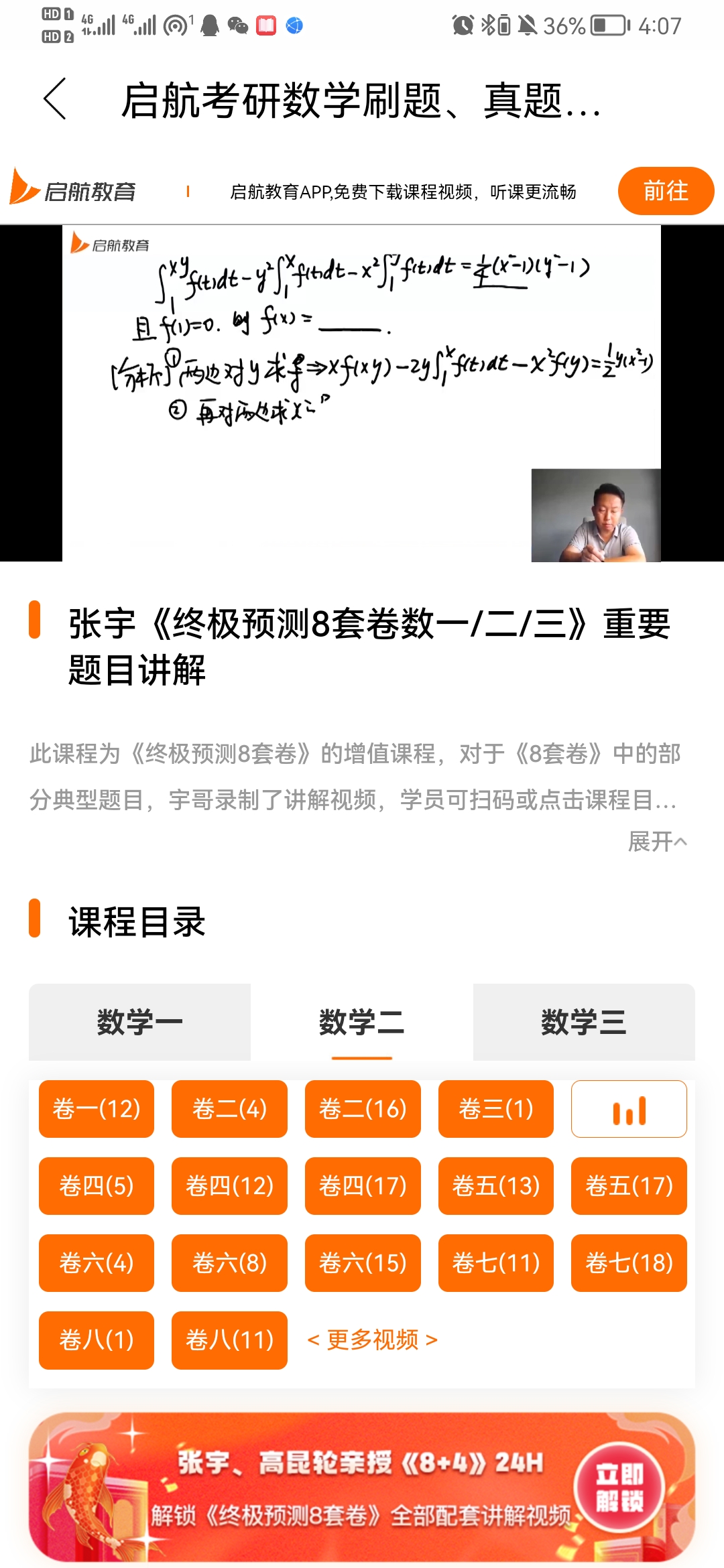Switch to the 数学一 tab
This screenshot has height=1568, width=724.
pos(139,1022)
